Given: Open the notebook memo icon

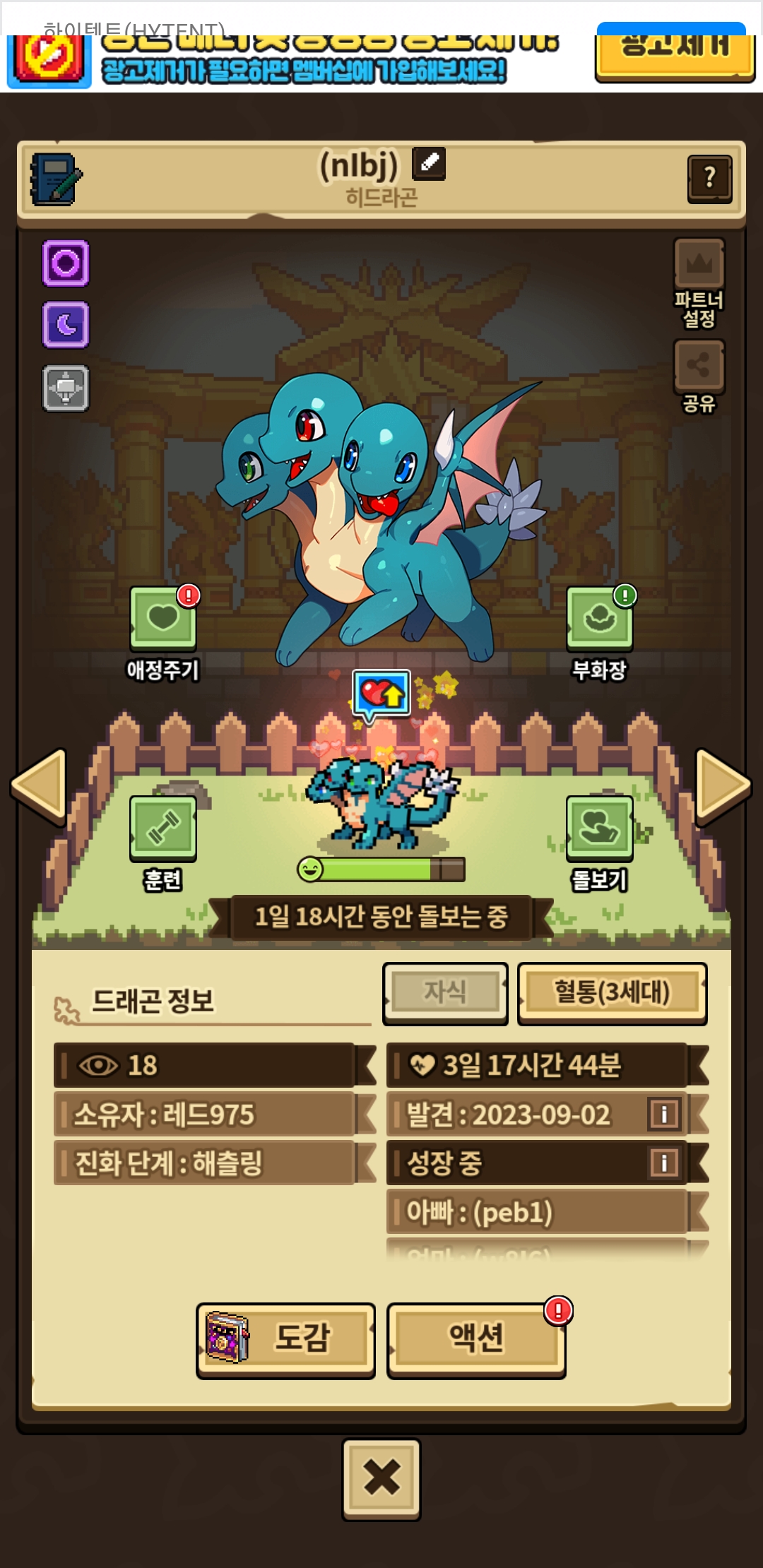Looking at the screenshot, I should click(56, 179).
